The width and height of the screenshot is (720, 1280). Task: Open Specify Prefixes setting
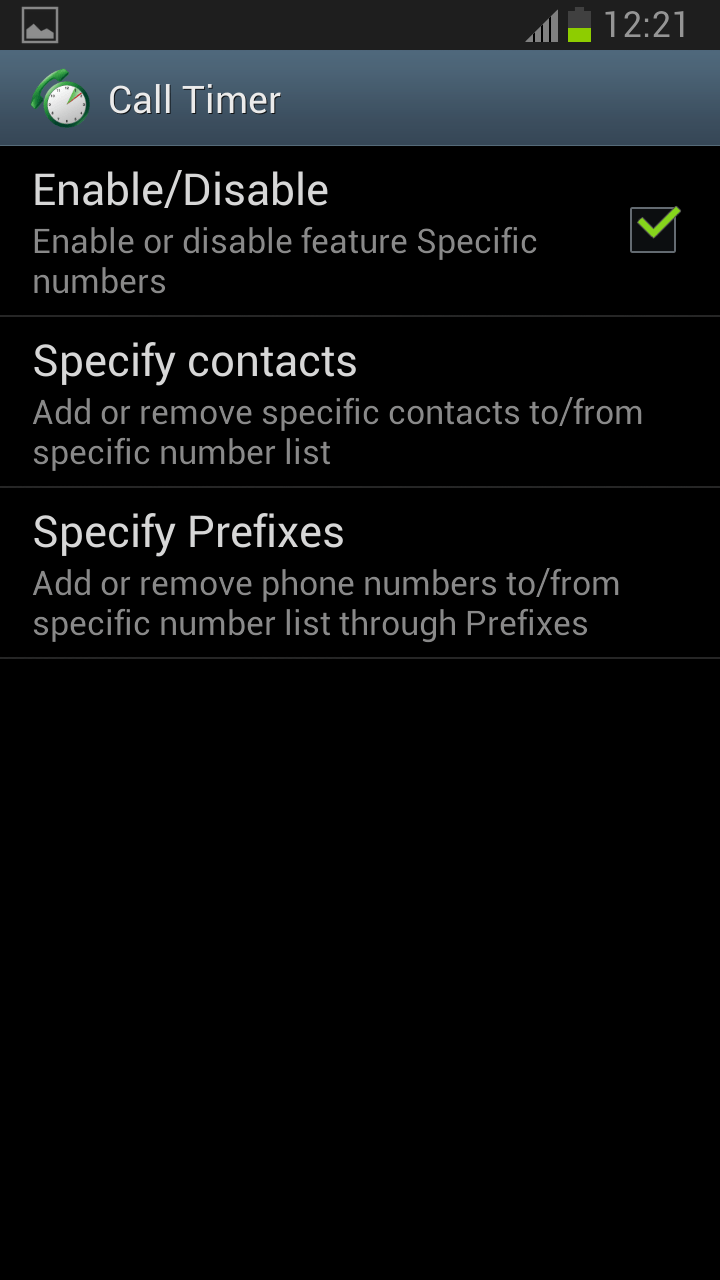point(360,574)
